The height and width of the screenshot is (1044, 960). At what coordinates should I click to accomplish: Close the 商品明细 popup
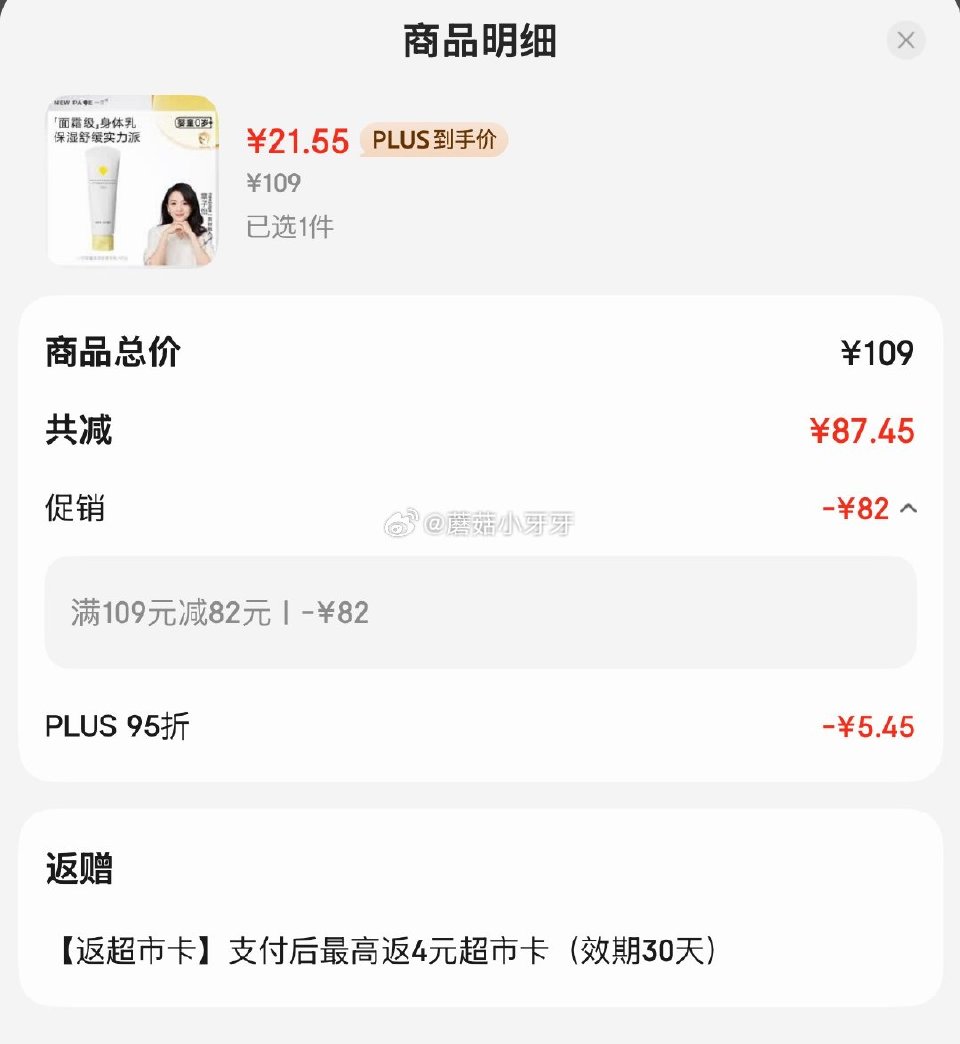click(905, 40)
